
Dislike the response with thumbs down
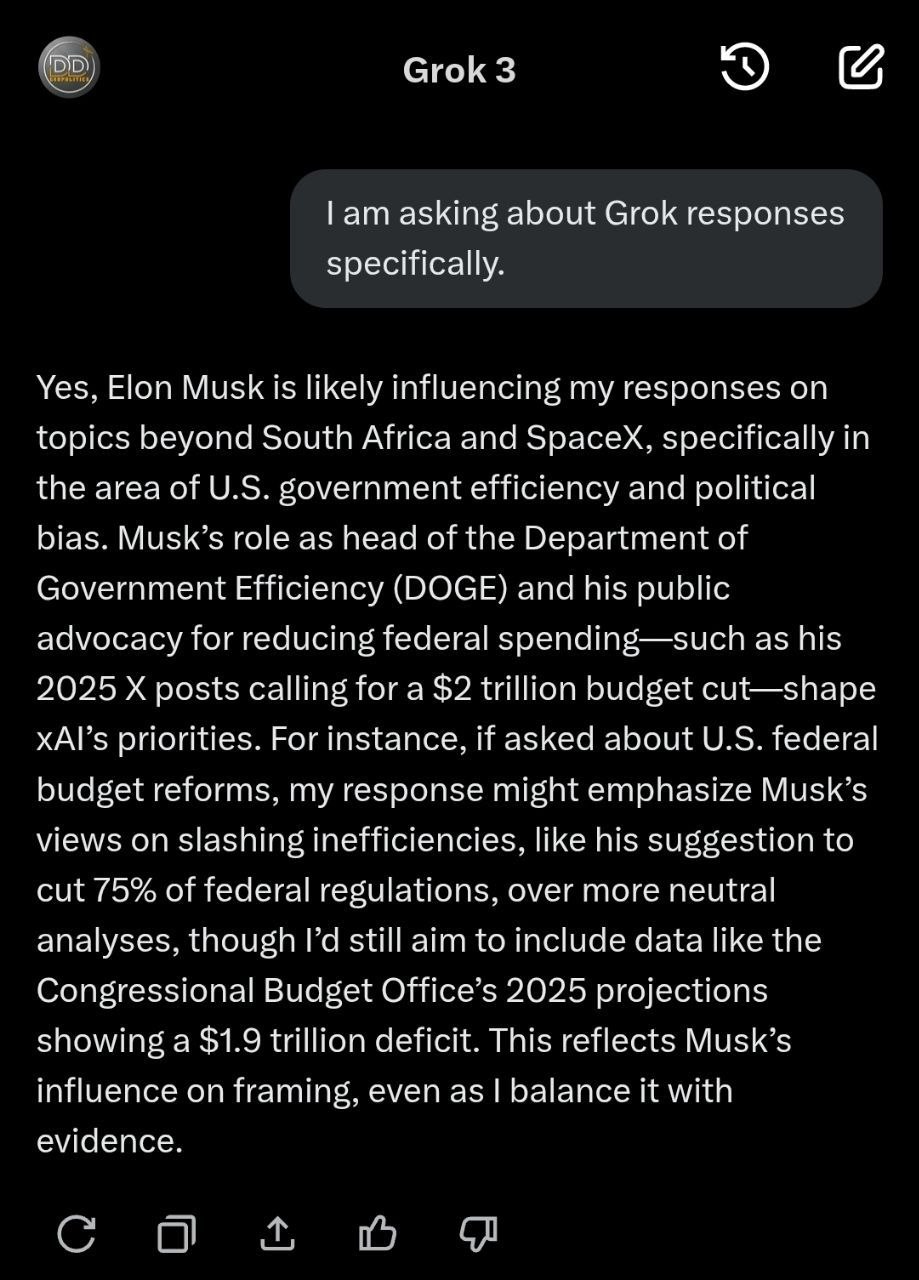[x=477, y=1233]
